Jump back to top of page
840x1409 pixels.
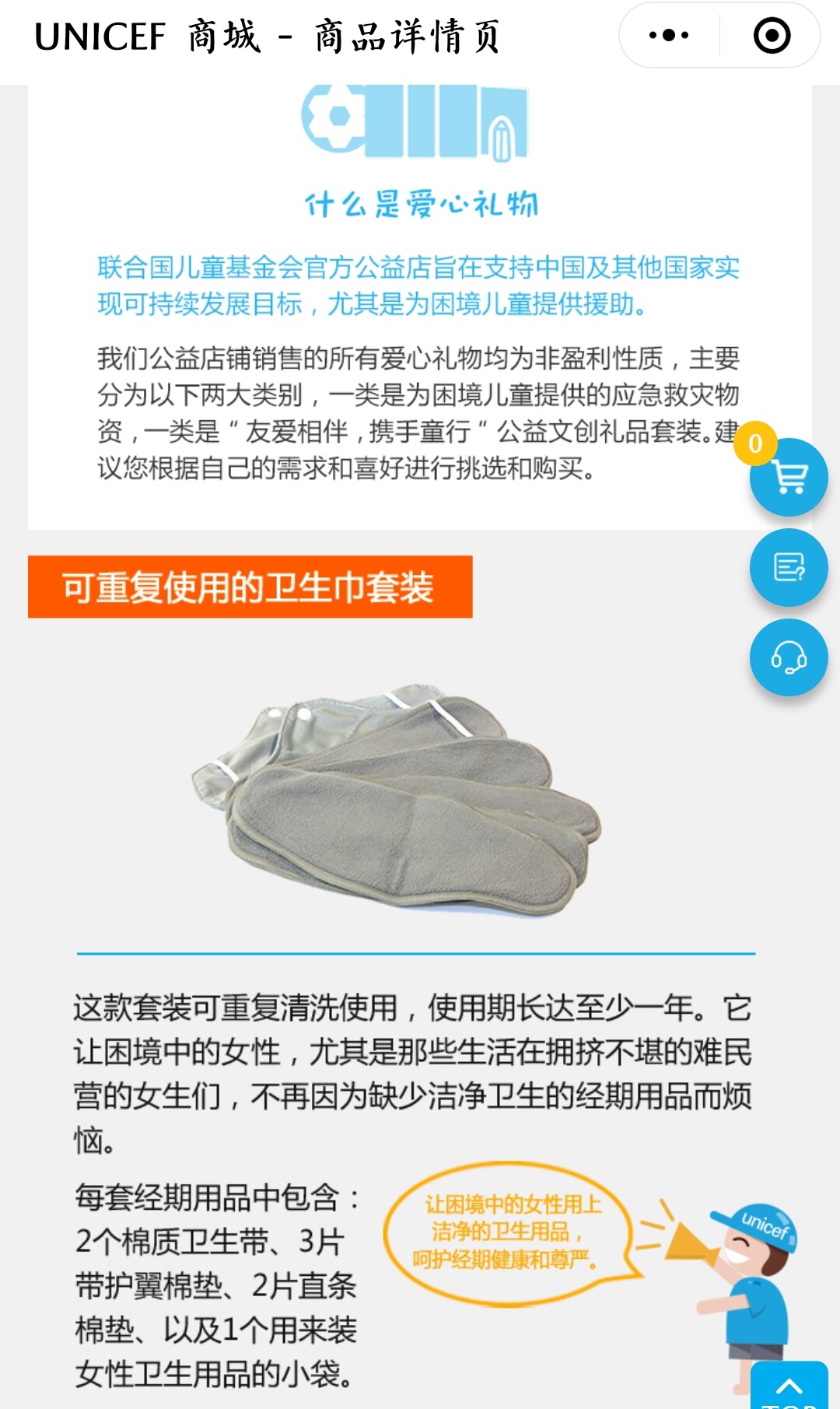(789, 1386)
